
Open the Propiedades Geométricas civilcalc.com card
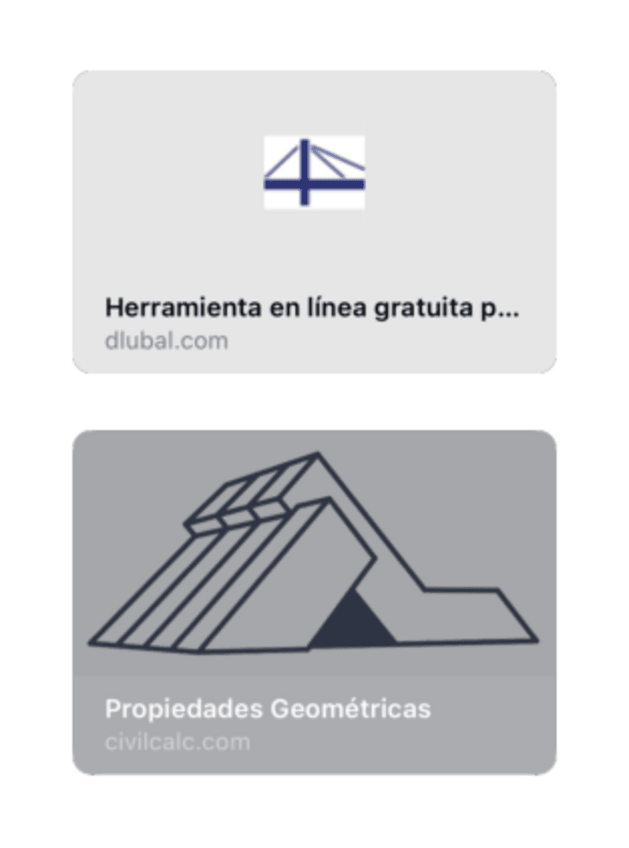coord(314,602)
